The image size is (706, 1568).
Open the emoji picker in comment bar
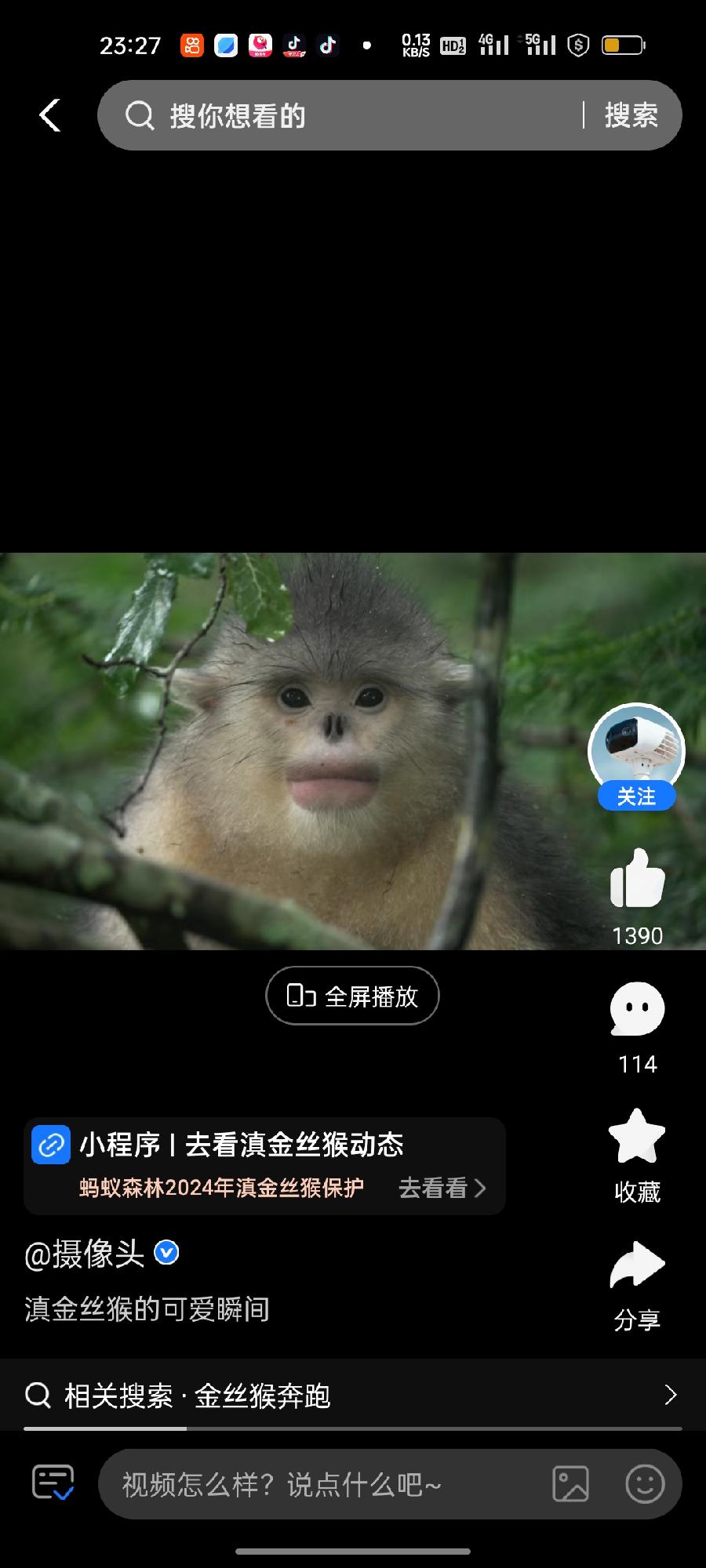[x=645, y=1484]
